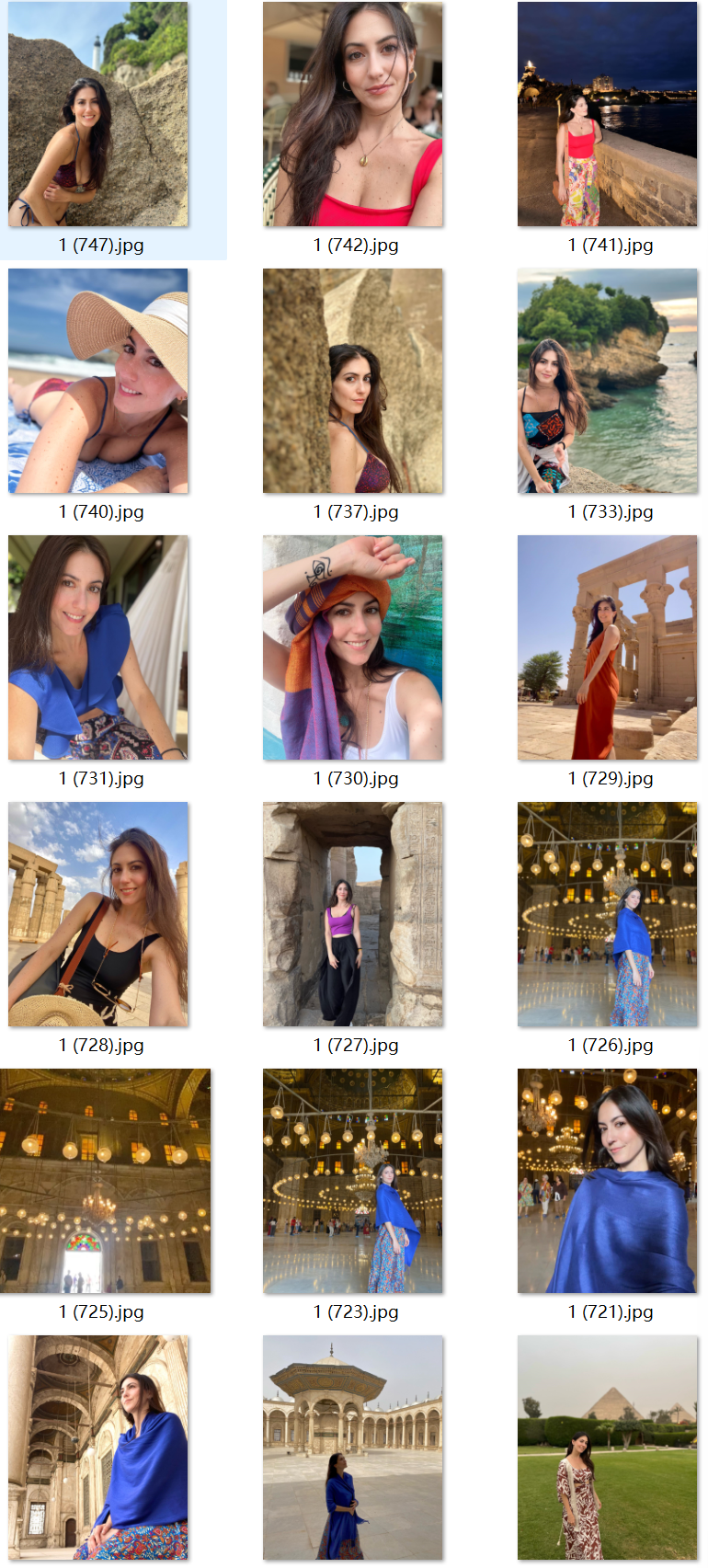Open the file 1 (729).jpg
Screen dimensions: 708x1568
pos(607,648)
